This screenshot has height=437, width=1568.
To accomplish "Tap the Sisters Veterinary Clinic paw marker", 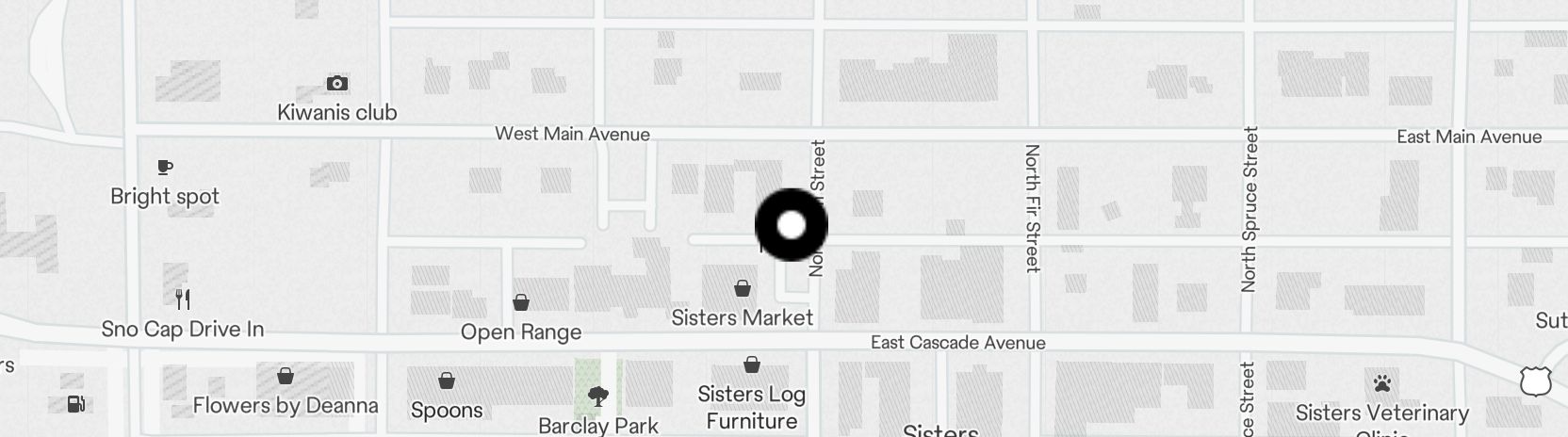I will coord(1382,383).
